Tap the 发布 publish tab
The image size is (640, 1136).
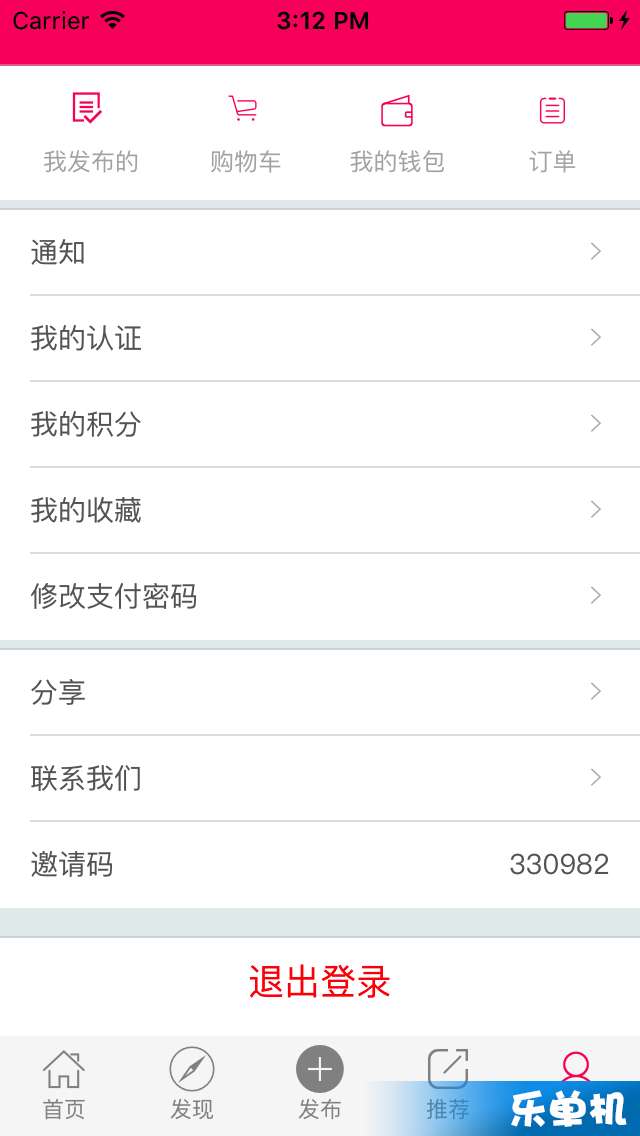320,1085
